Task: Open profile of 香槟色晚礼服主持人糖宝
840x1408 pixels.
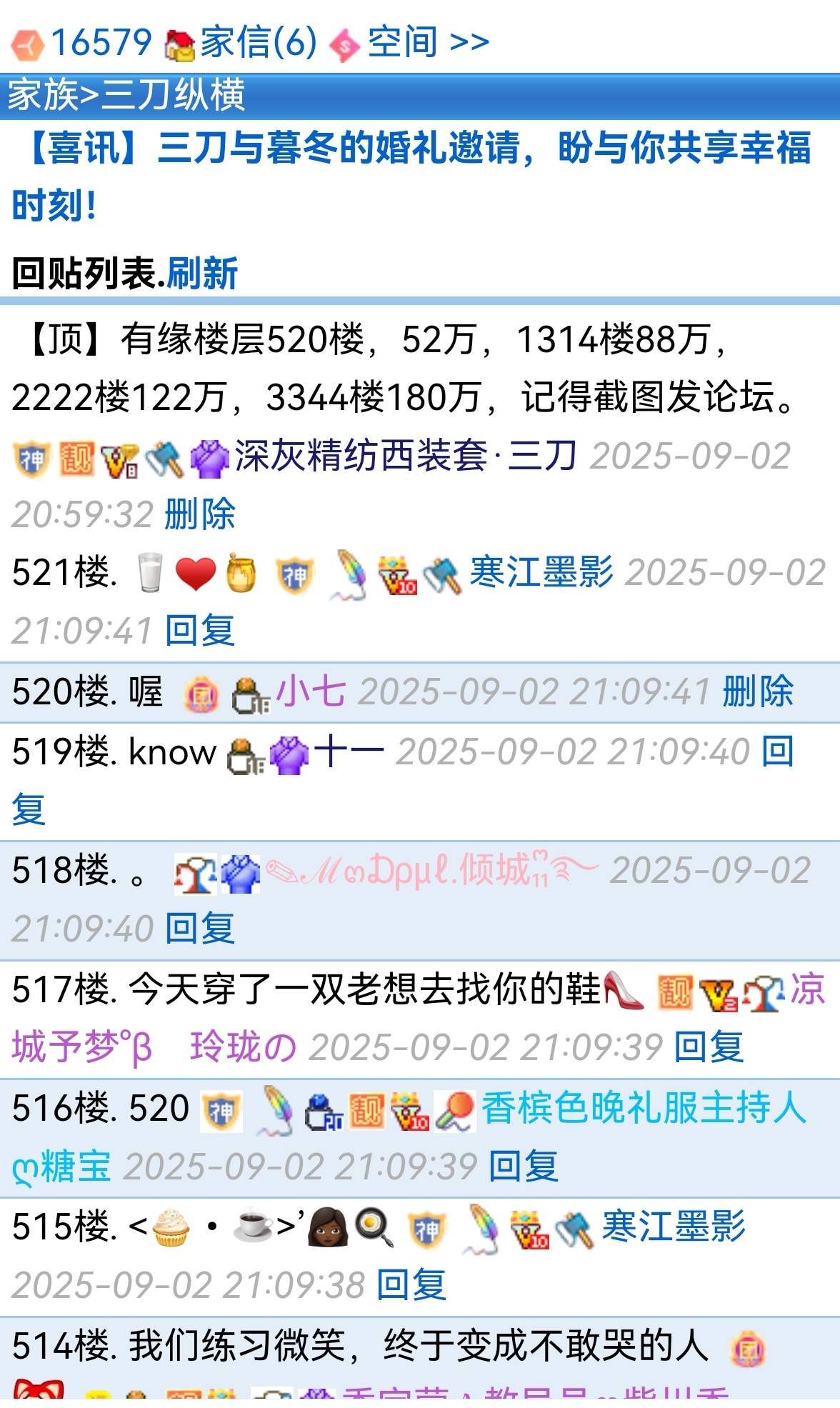Action: pyautogui.click(x=643, y=1109)
